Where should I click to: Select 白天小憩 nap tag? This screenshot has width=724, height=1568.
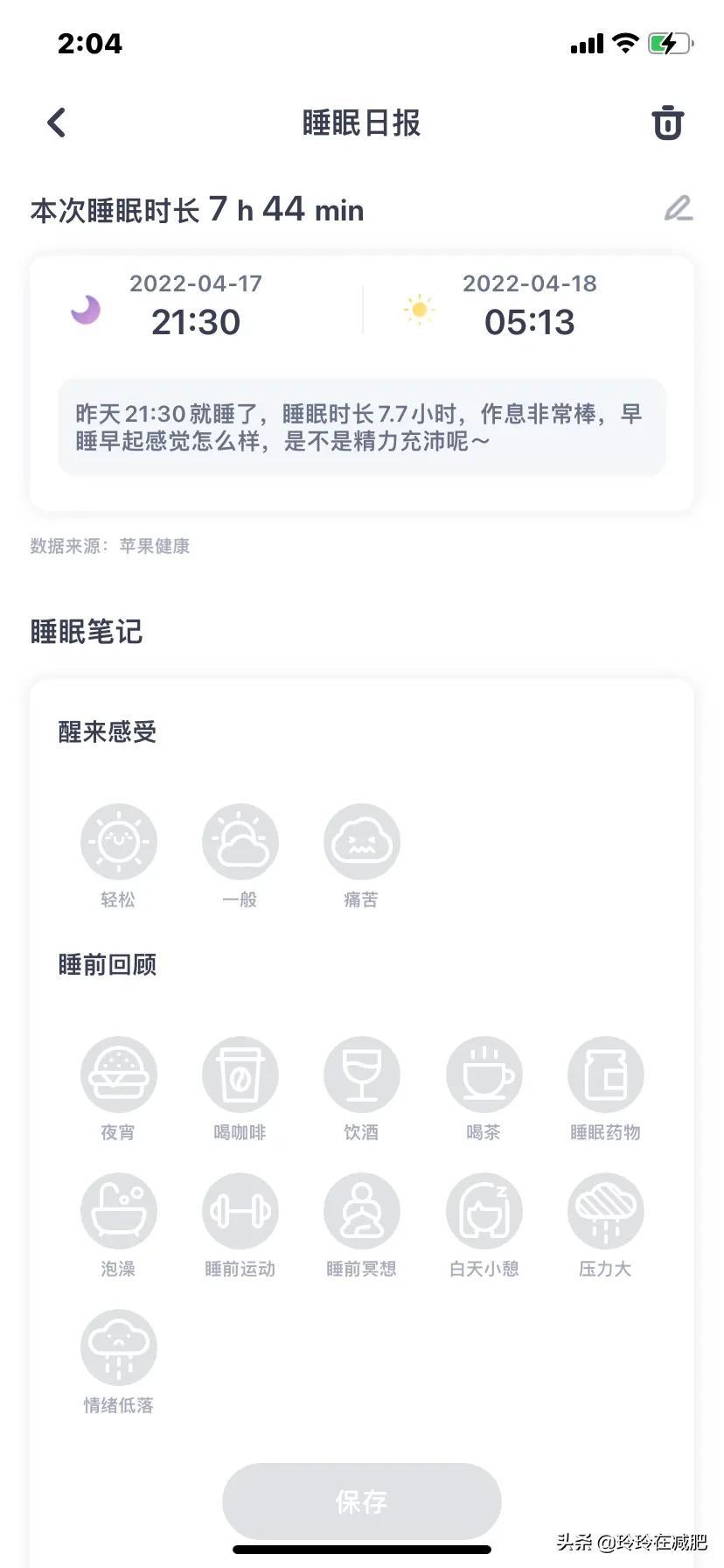(x=484, y=1212)
